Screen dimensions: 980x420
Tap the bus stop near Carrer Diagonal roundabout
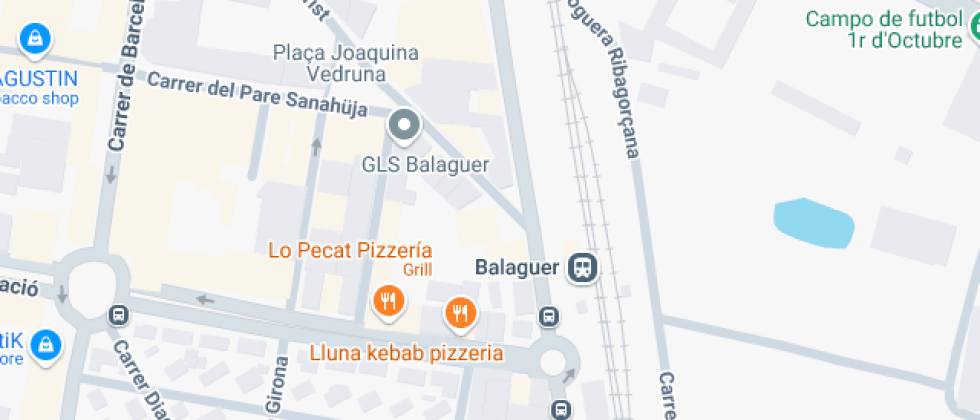click(118, 316)
